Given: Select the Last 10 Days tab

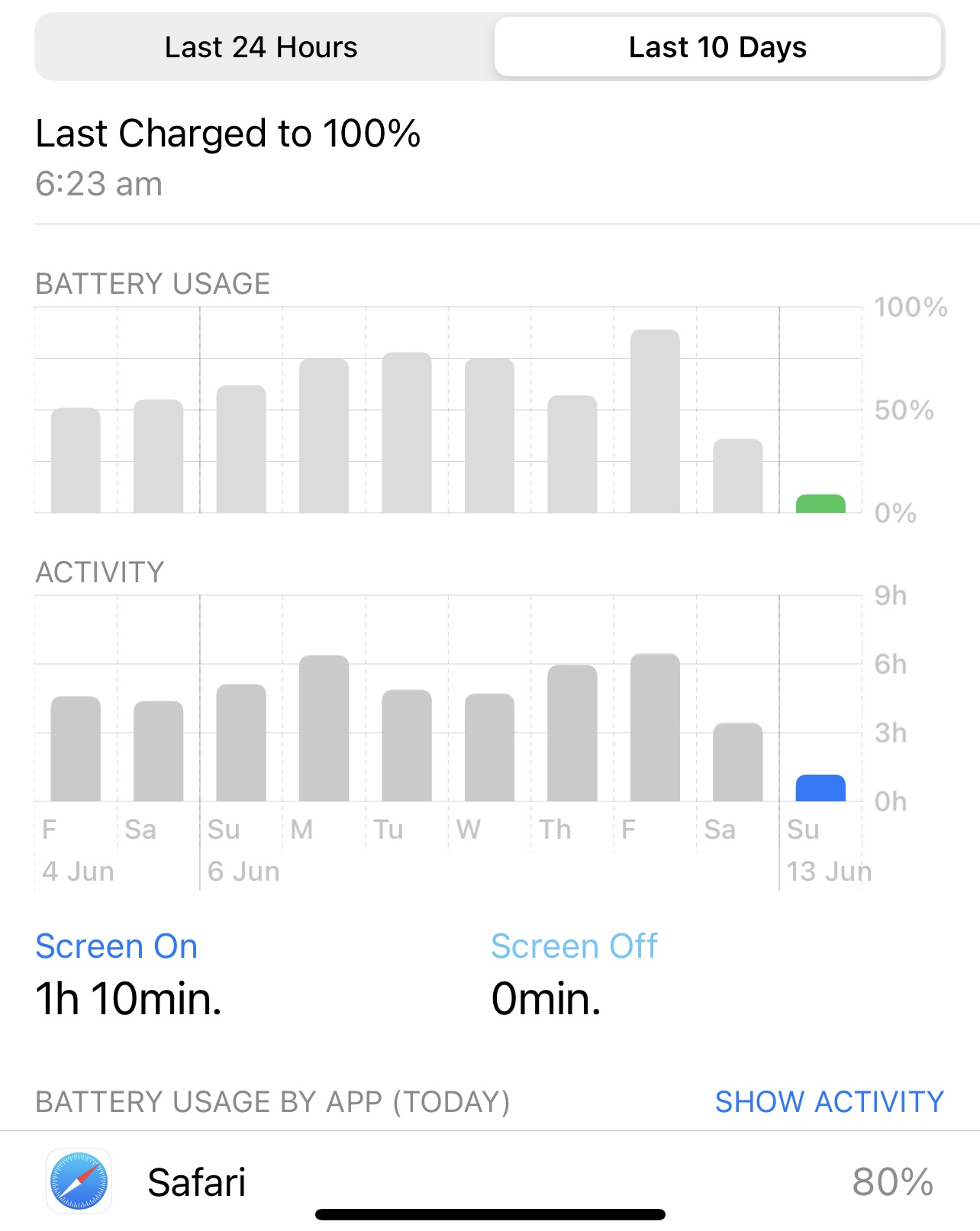Looking at the screenshot, I should 717,47.
